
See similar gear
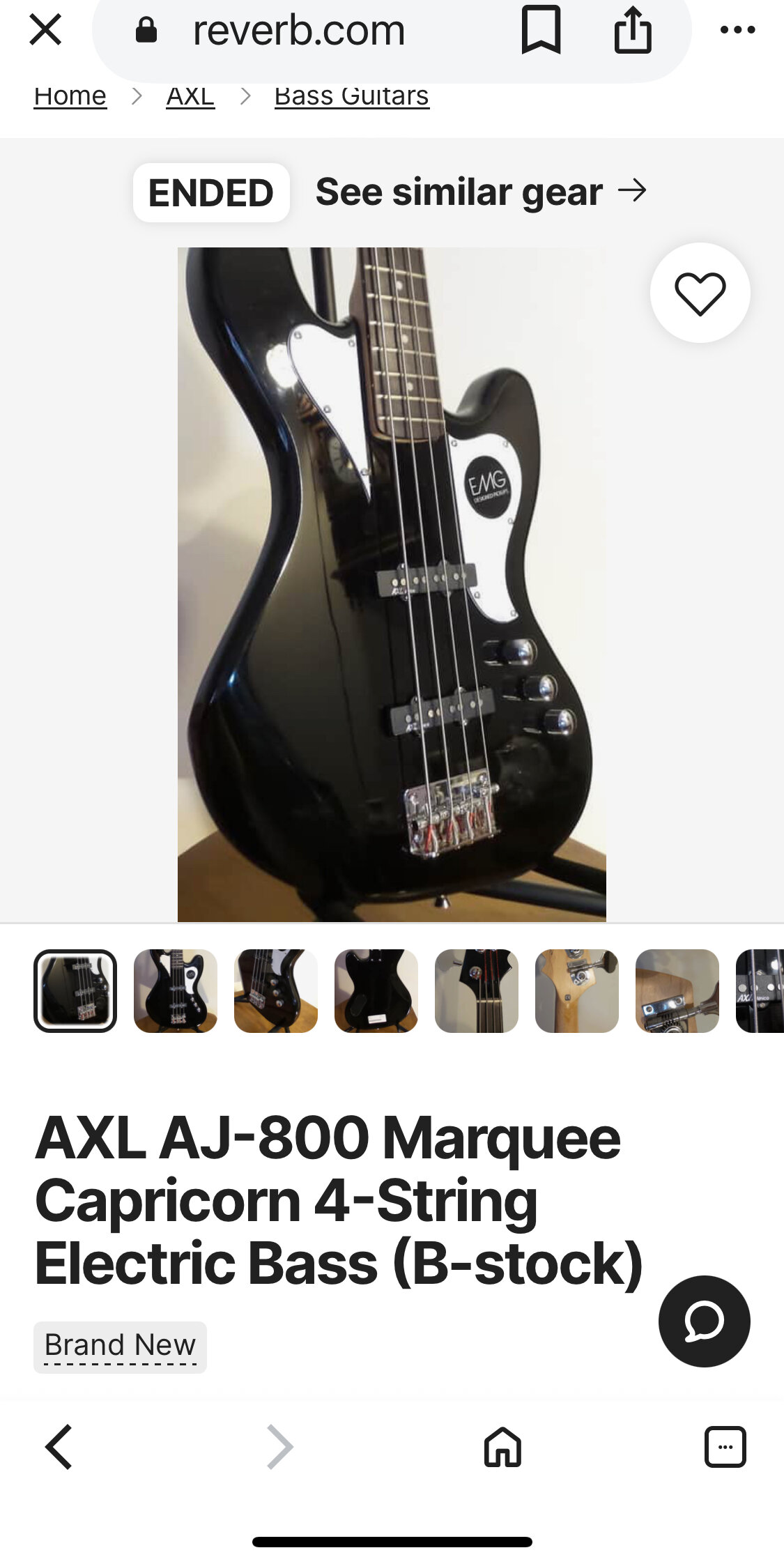point(481,192)
